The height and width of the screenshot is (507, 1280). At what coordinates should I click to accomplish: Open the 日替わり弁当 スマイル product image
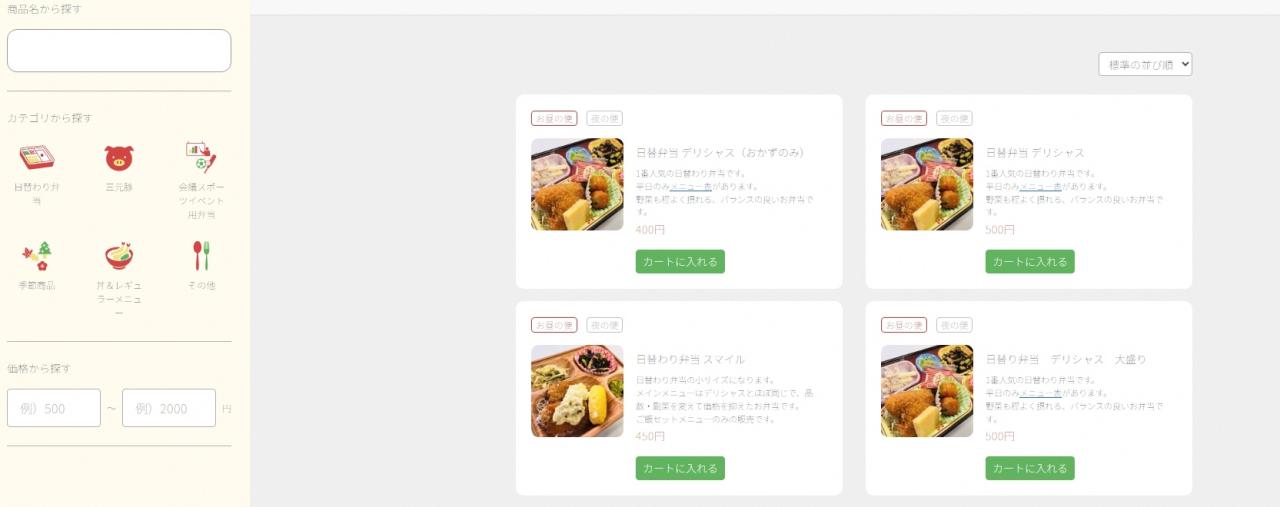tap(577, 391)
